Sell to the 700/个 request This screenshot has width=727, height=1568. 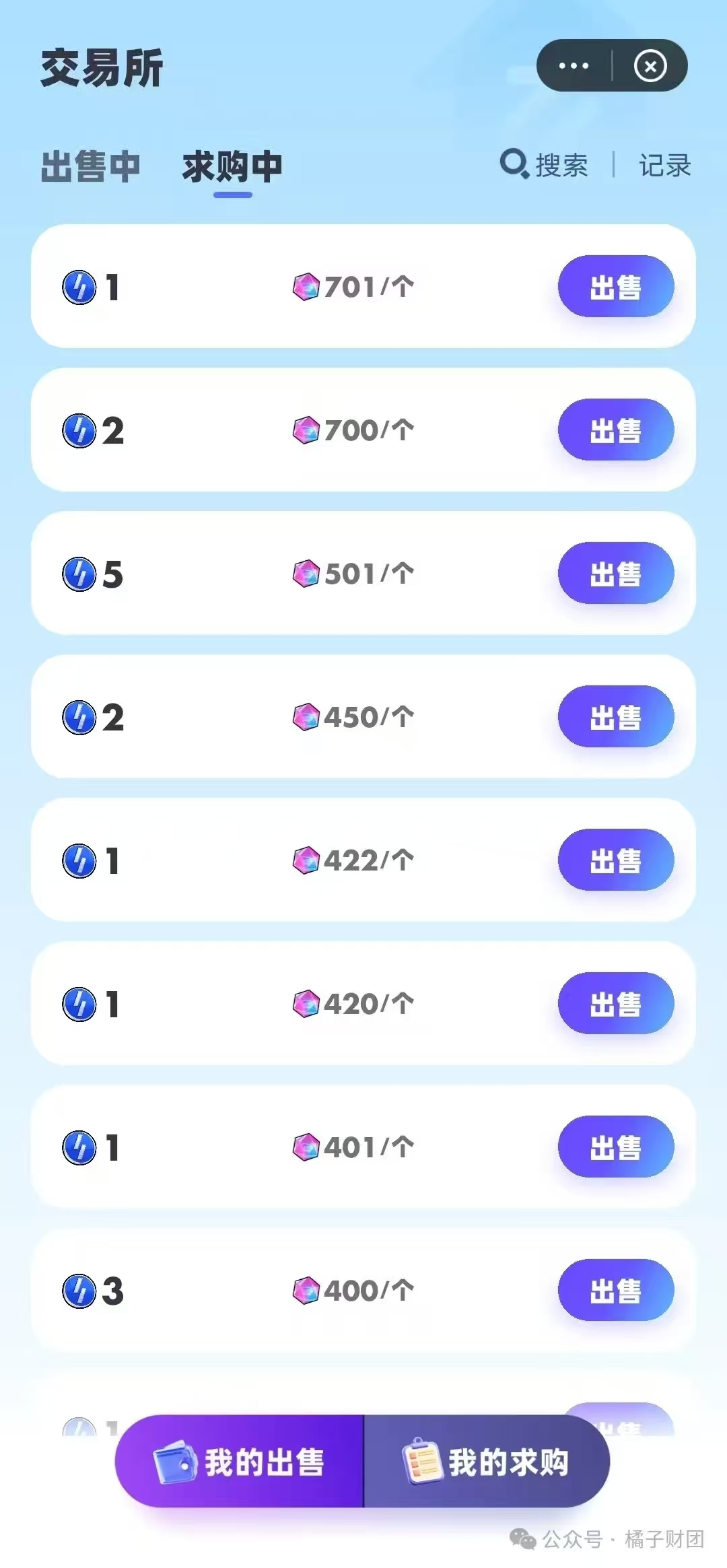tap(615, 430)
